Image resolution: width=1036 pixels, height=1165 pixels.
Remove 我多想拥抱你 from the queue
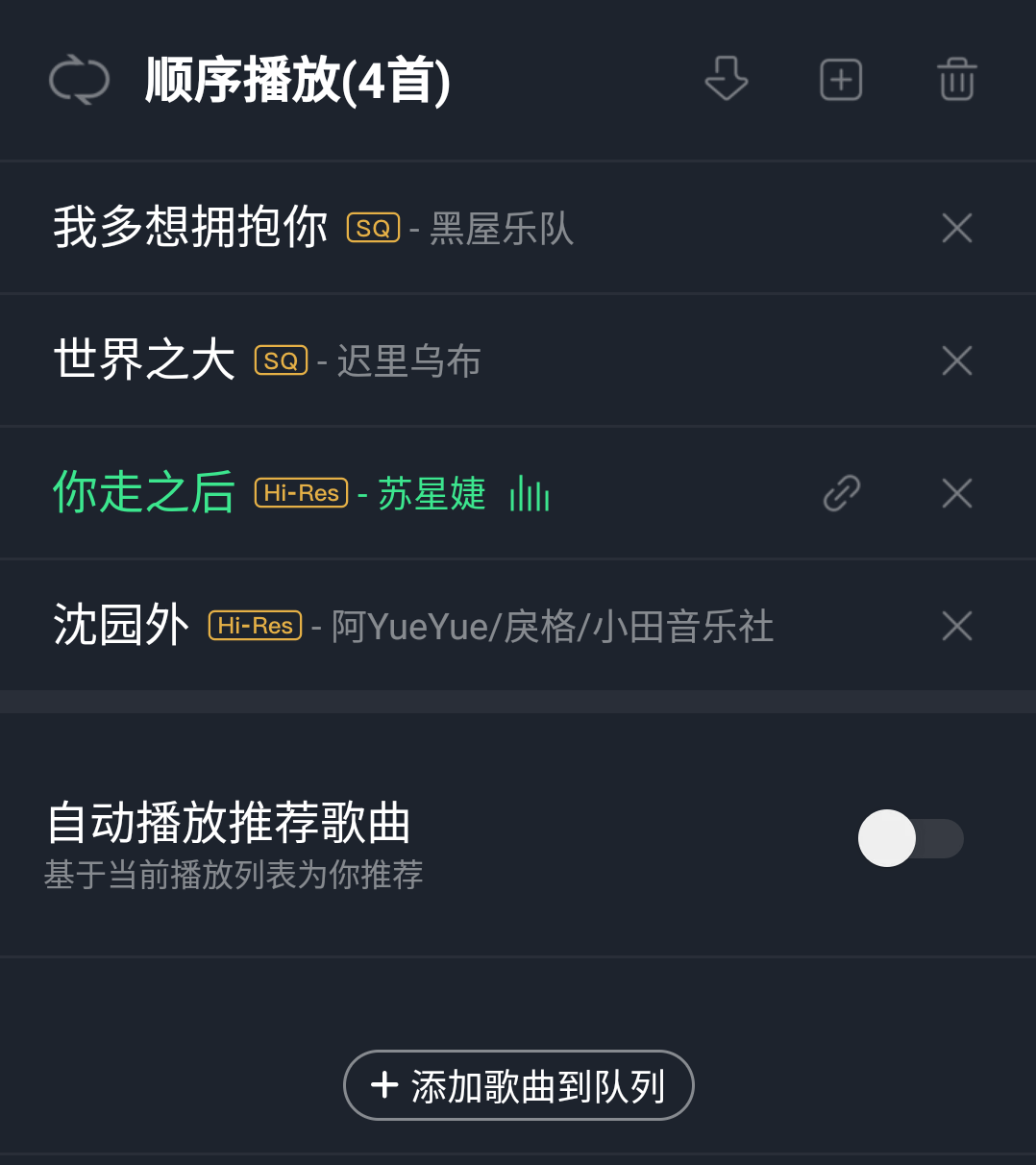coord(956,228)
